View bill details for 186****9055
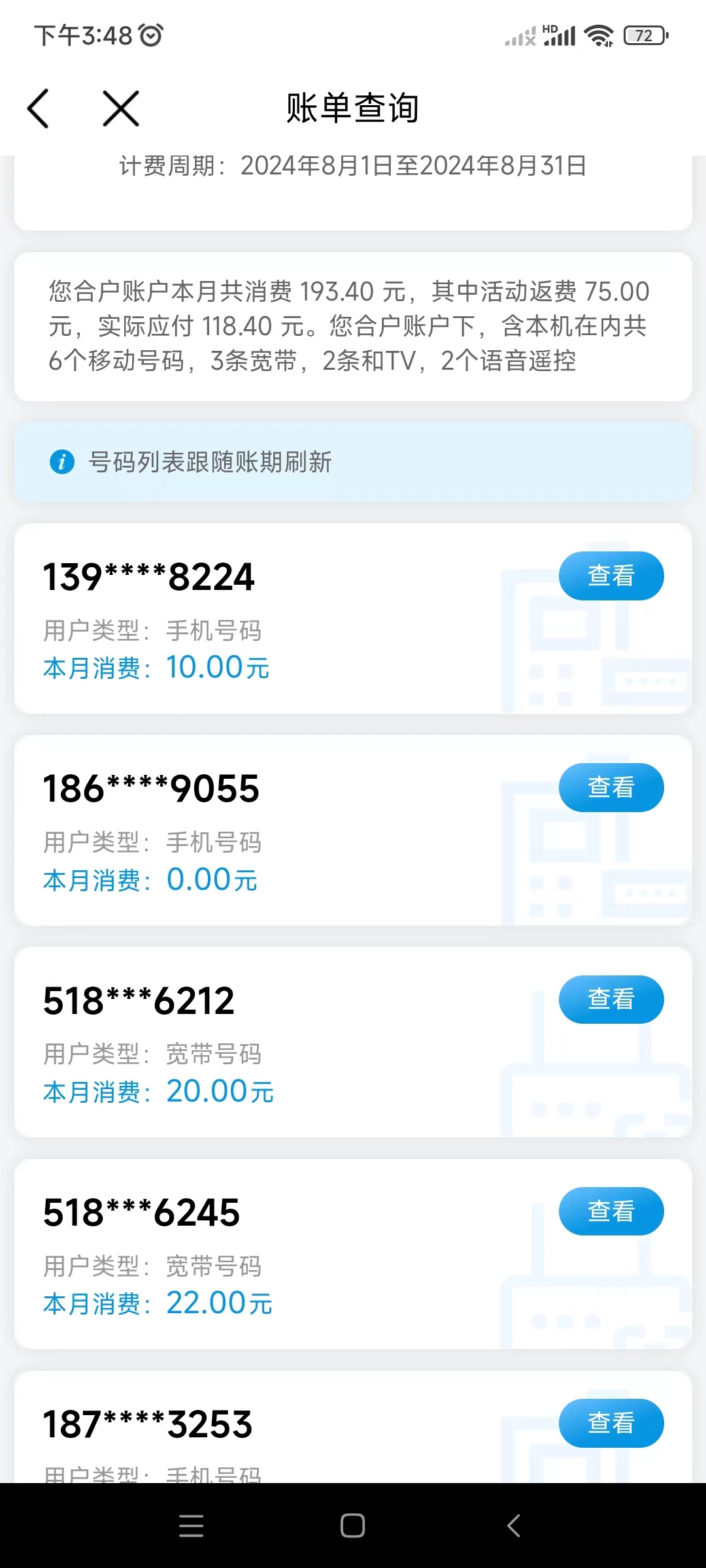This screenshot has height=1568, width=706. [x=611, y=787]
